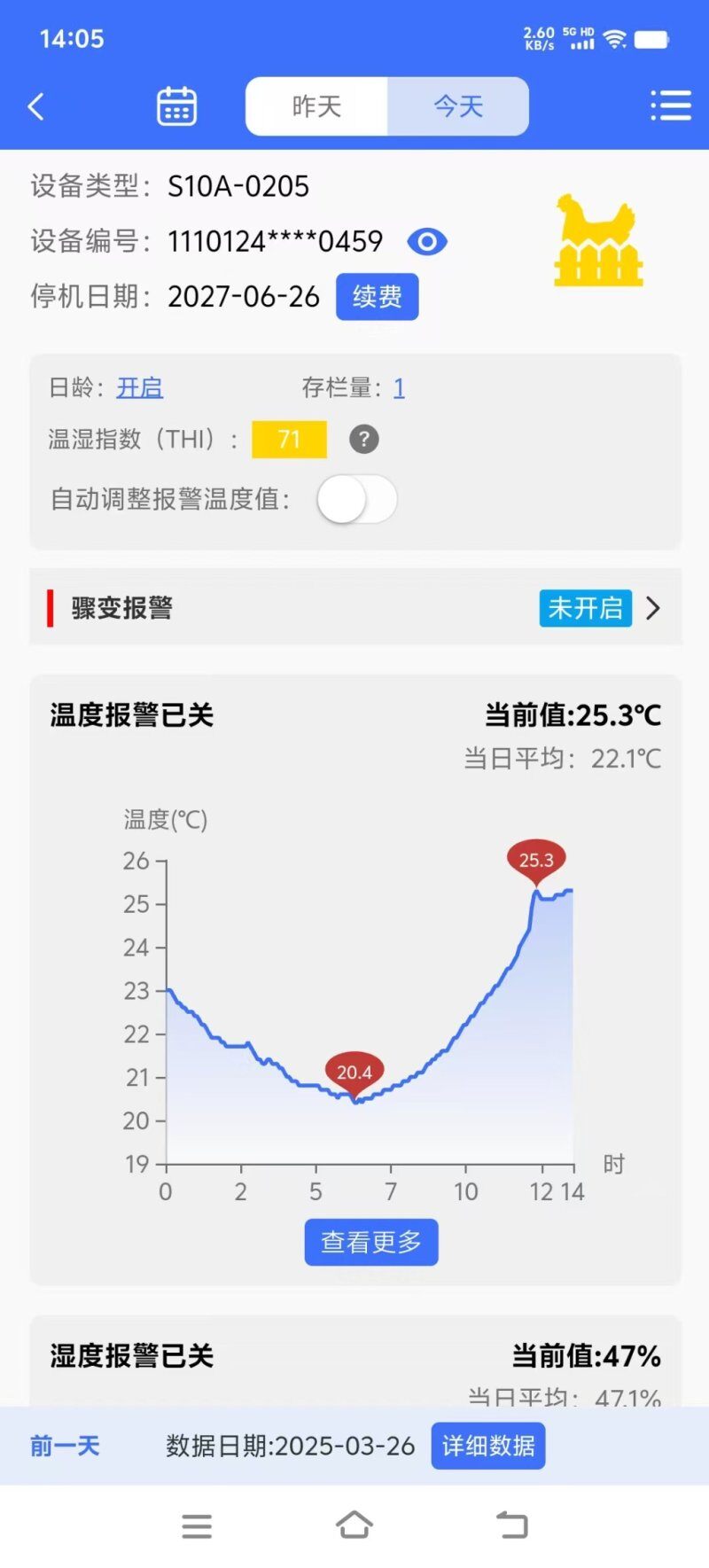Image resolution: width=709 pixels, height=1568 pixels.
Task: Tap the 续费 renewal button
Action: (x=377, y=296)
